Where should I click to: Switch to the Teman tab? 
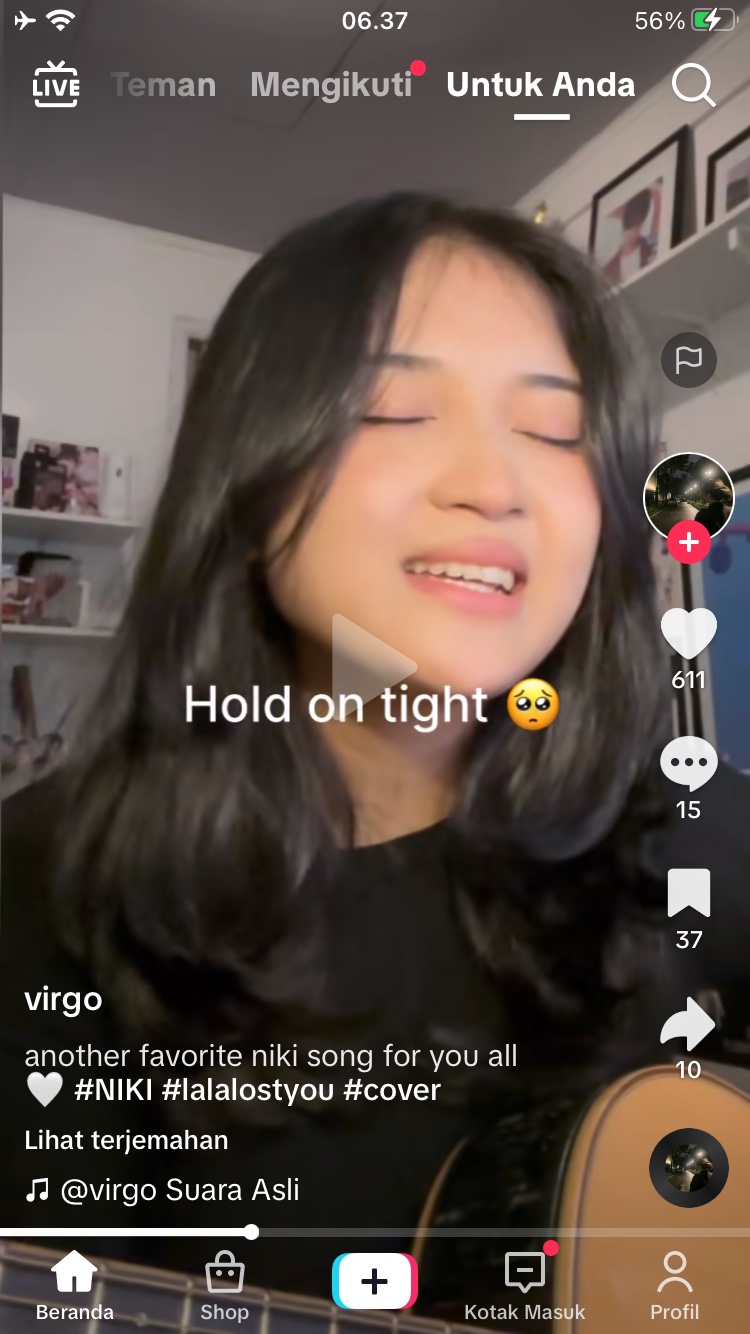[x=163, y=86]
